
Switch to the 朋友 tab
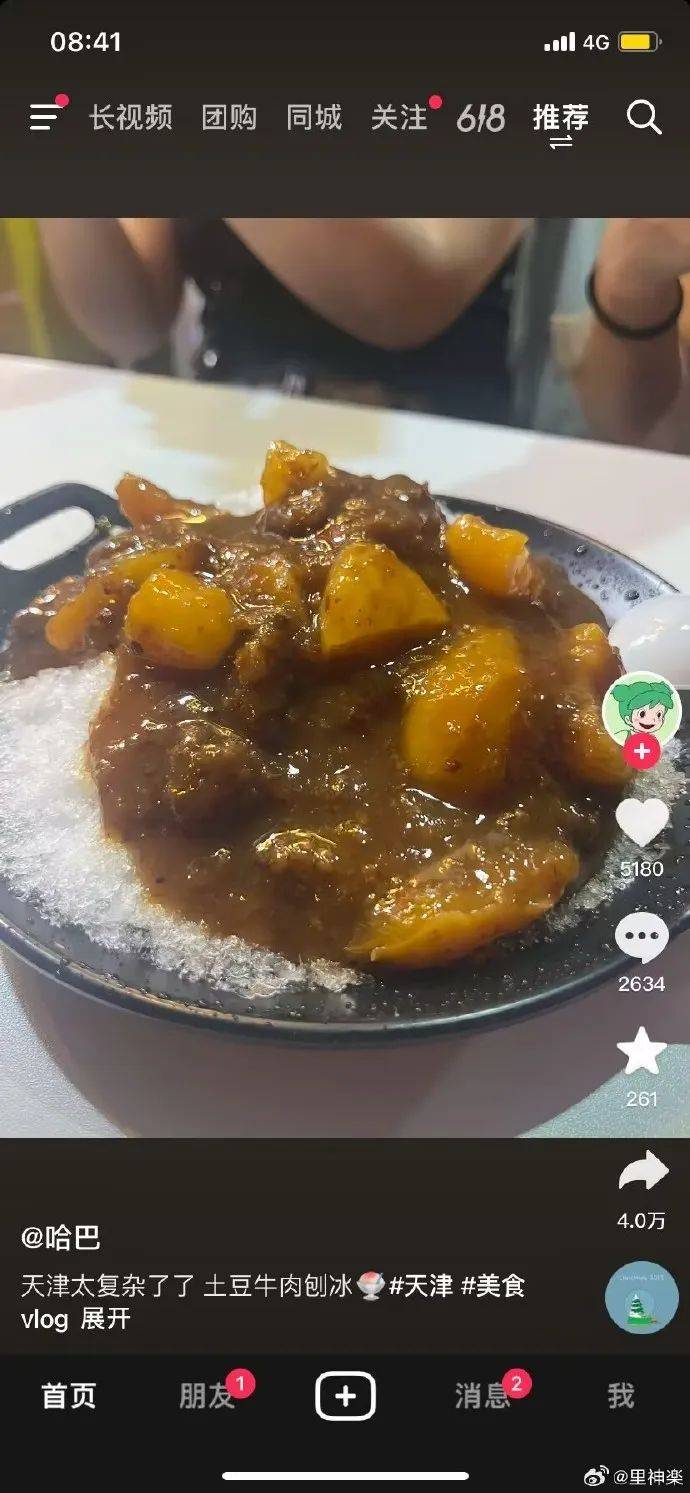coord(207,1396)
